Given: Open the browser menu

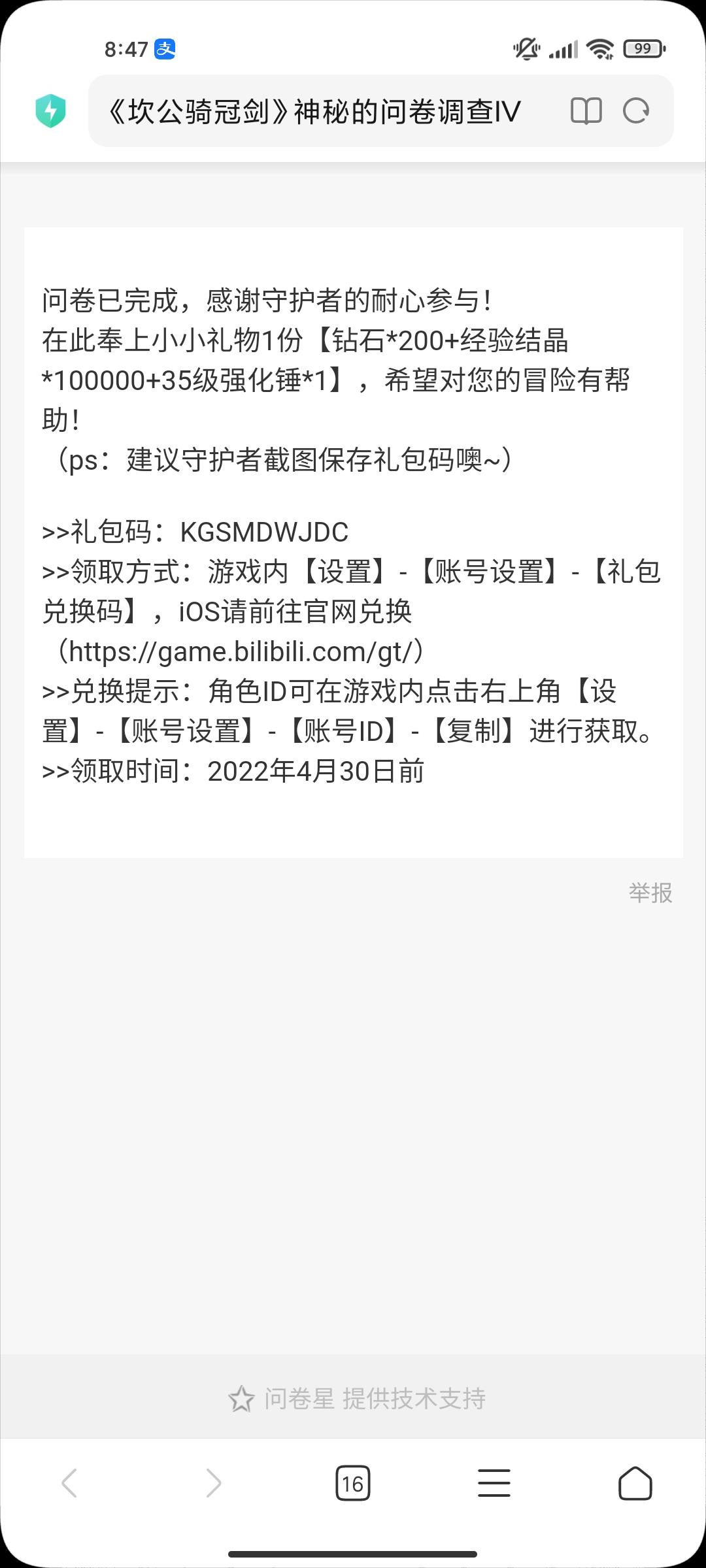Looking at the screenshot, I should click(494, 1483).
